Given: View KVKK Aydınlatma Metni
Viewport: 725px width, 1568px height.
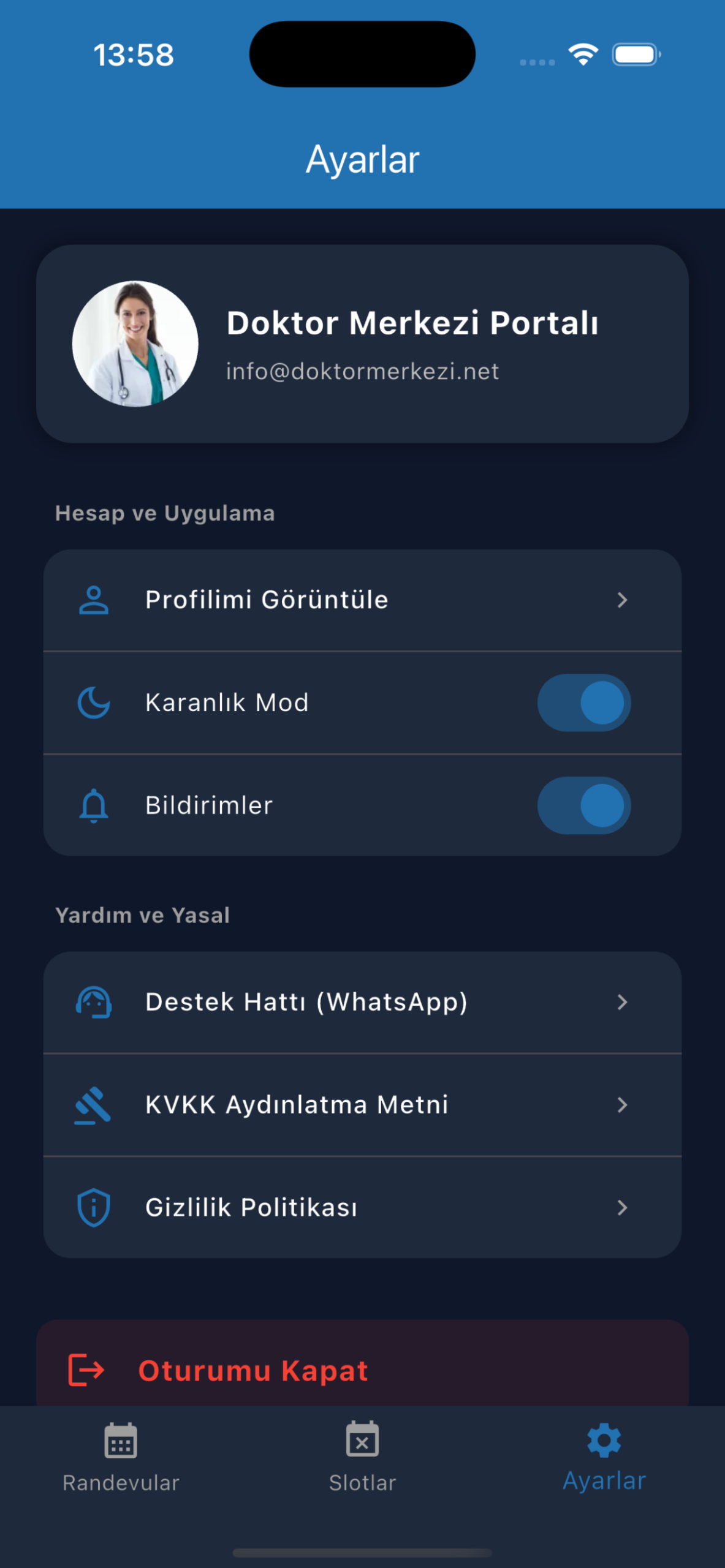Looking at the screenshot, I should click(362, 1105).
